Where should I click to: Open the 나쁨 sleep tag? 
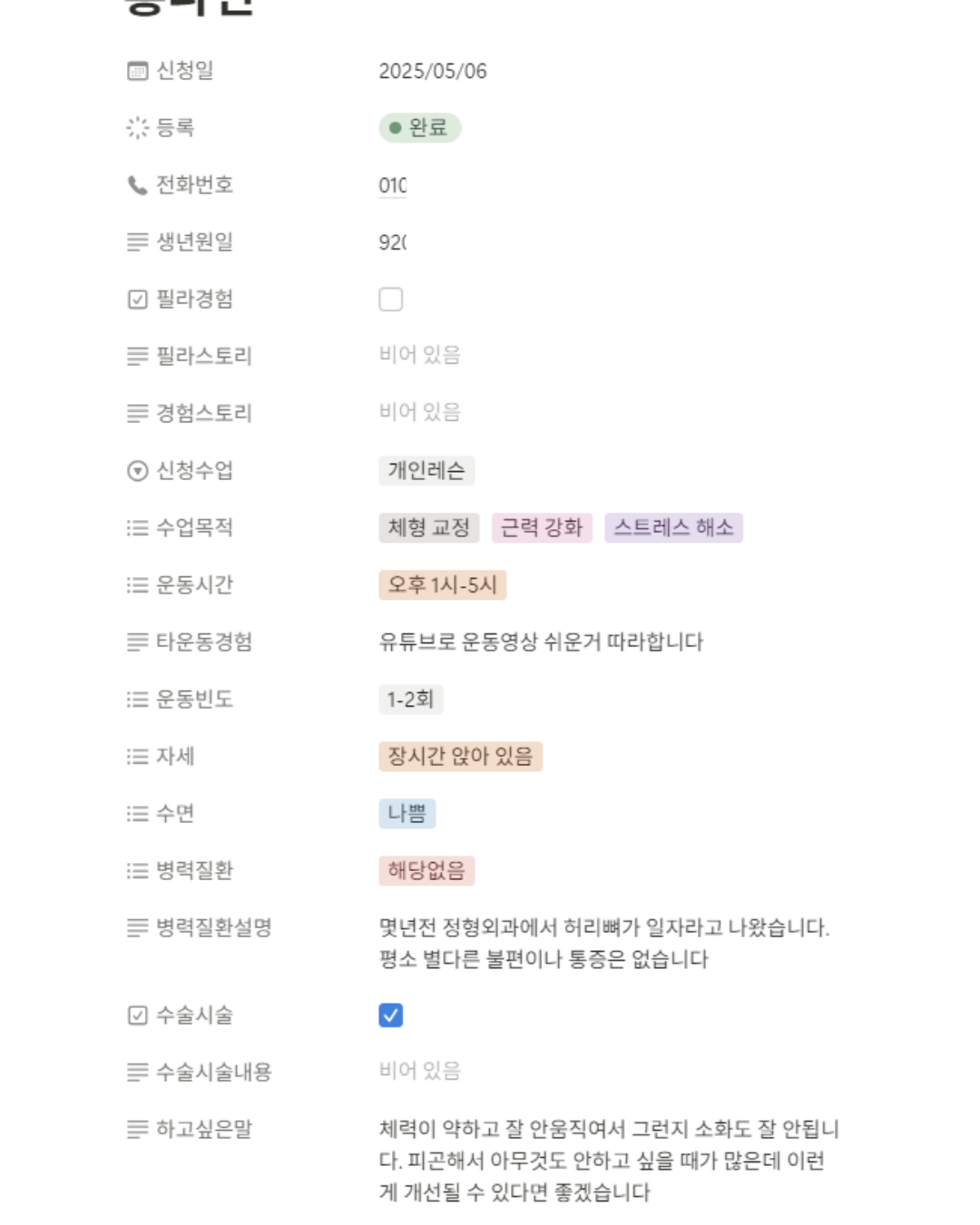point(407,813)
